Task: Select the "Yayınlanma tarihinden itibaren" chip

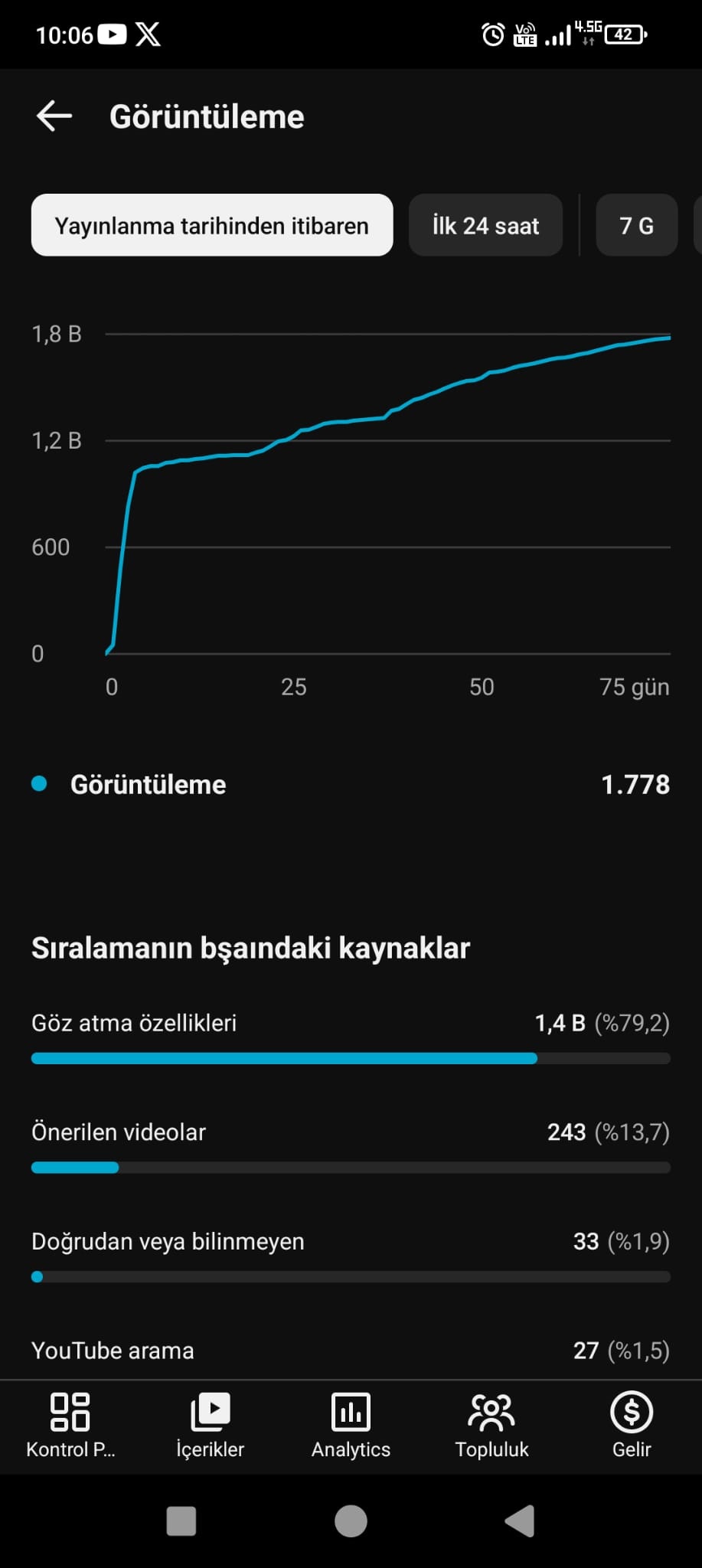Action: pos(212,225)
